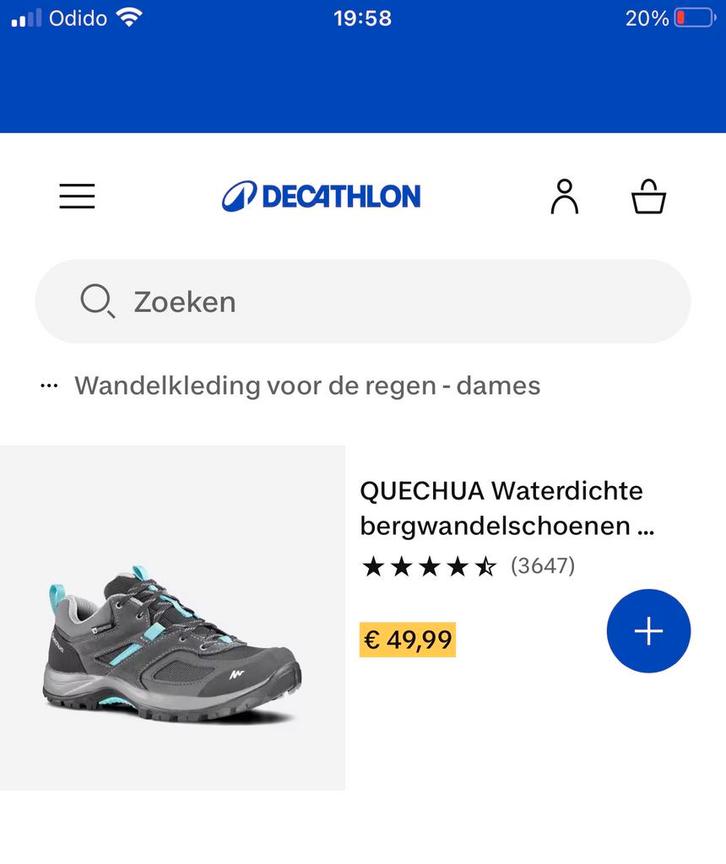Open the hamburger navigation menu
The width and height of the screenshot is (726, 864).
tap(77, 196)
